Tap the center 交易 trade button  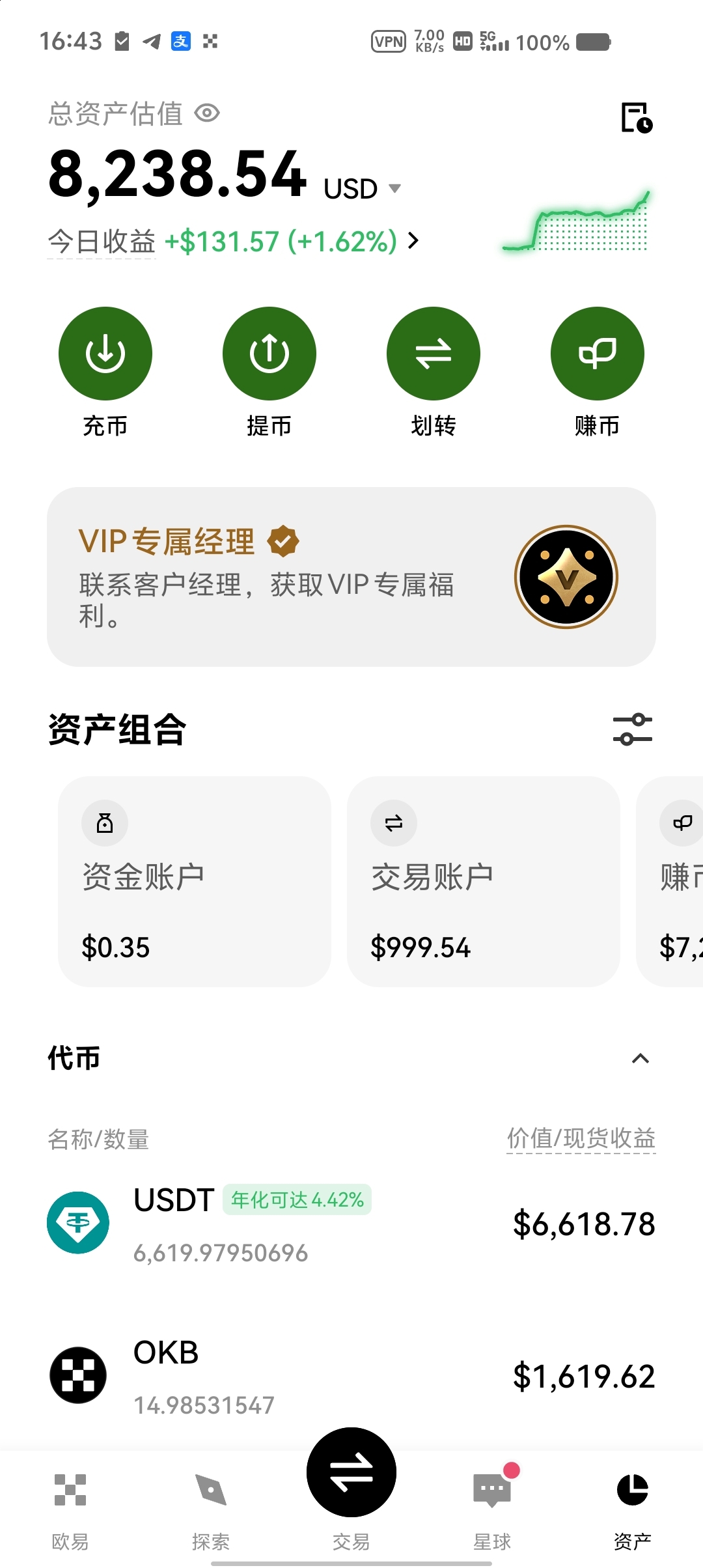coord(351,1473)
